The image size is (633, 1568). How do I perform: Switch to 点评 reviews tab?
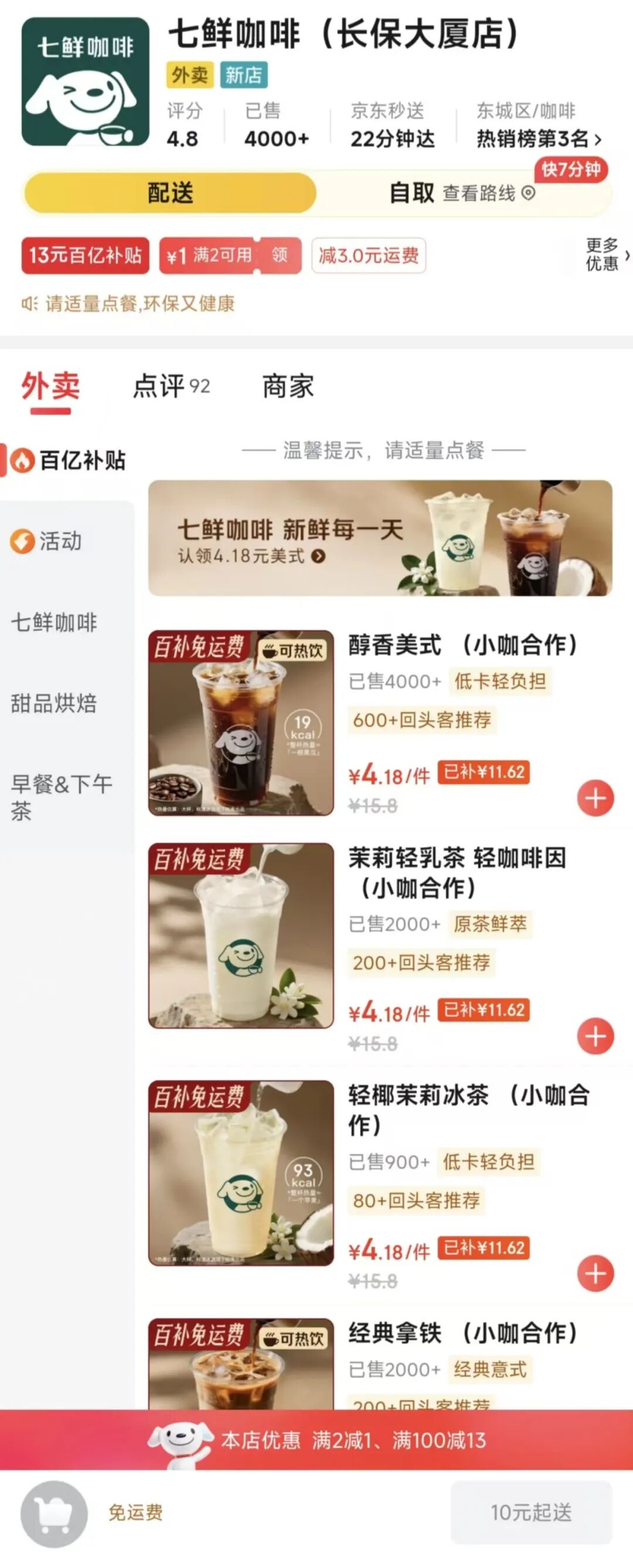(x=171, y=386)
